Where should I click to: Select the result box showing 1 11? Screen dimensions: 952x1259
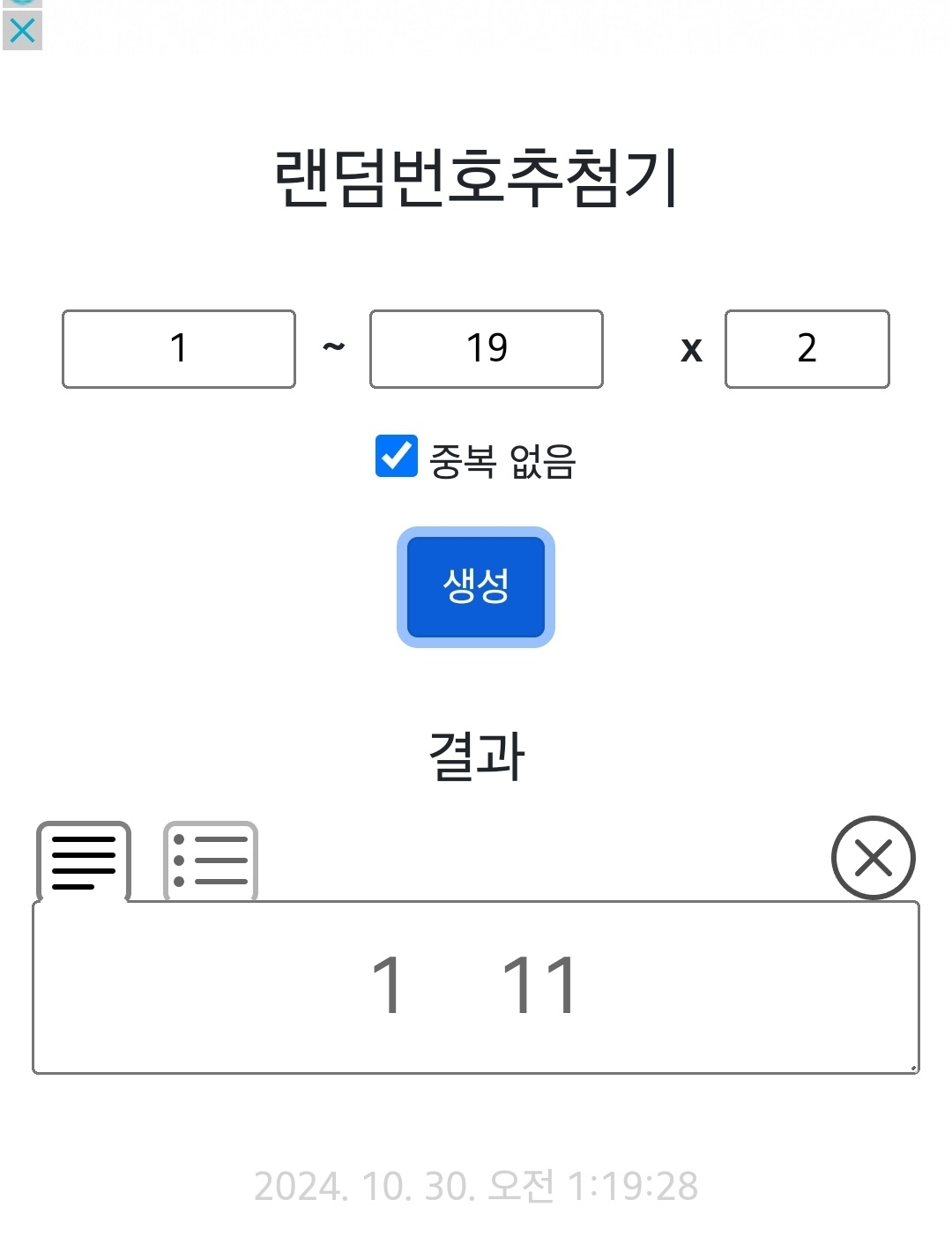click(x=476, y=987)
